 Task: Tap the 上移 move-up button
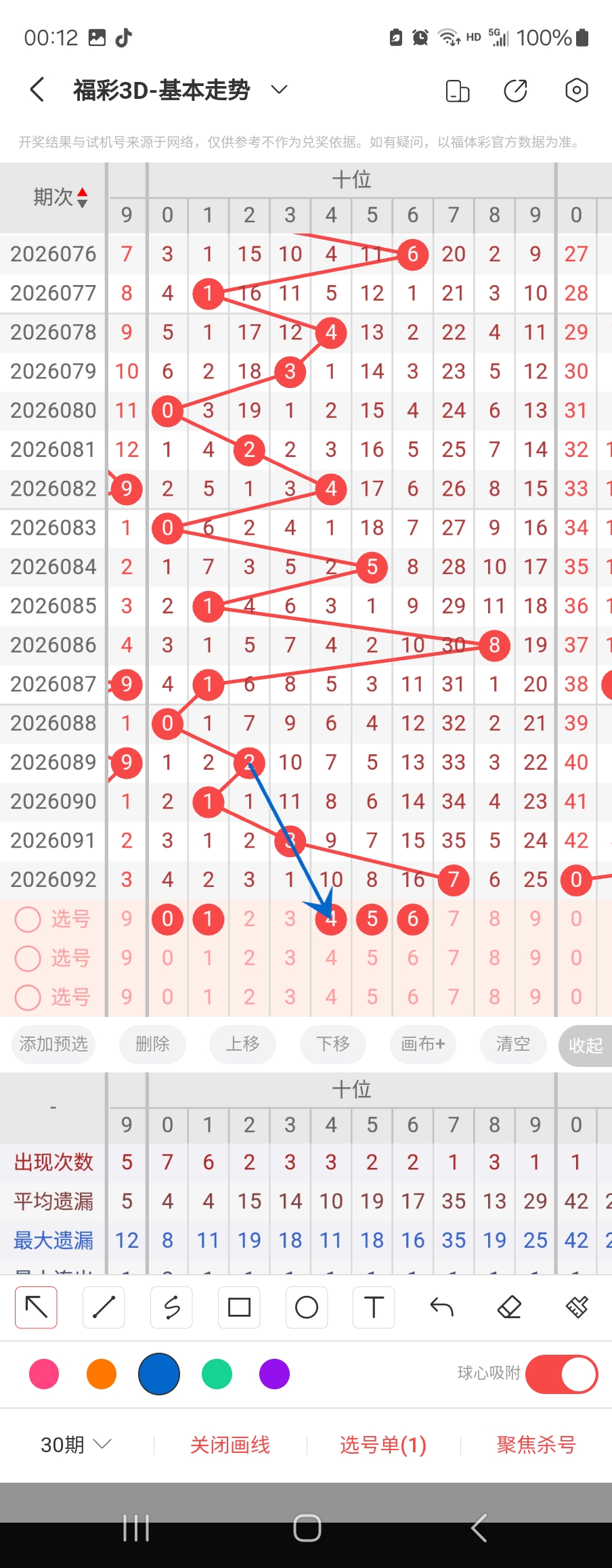click(242, 1044)
